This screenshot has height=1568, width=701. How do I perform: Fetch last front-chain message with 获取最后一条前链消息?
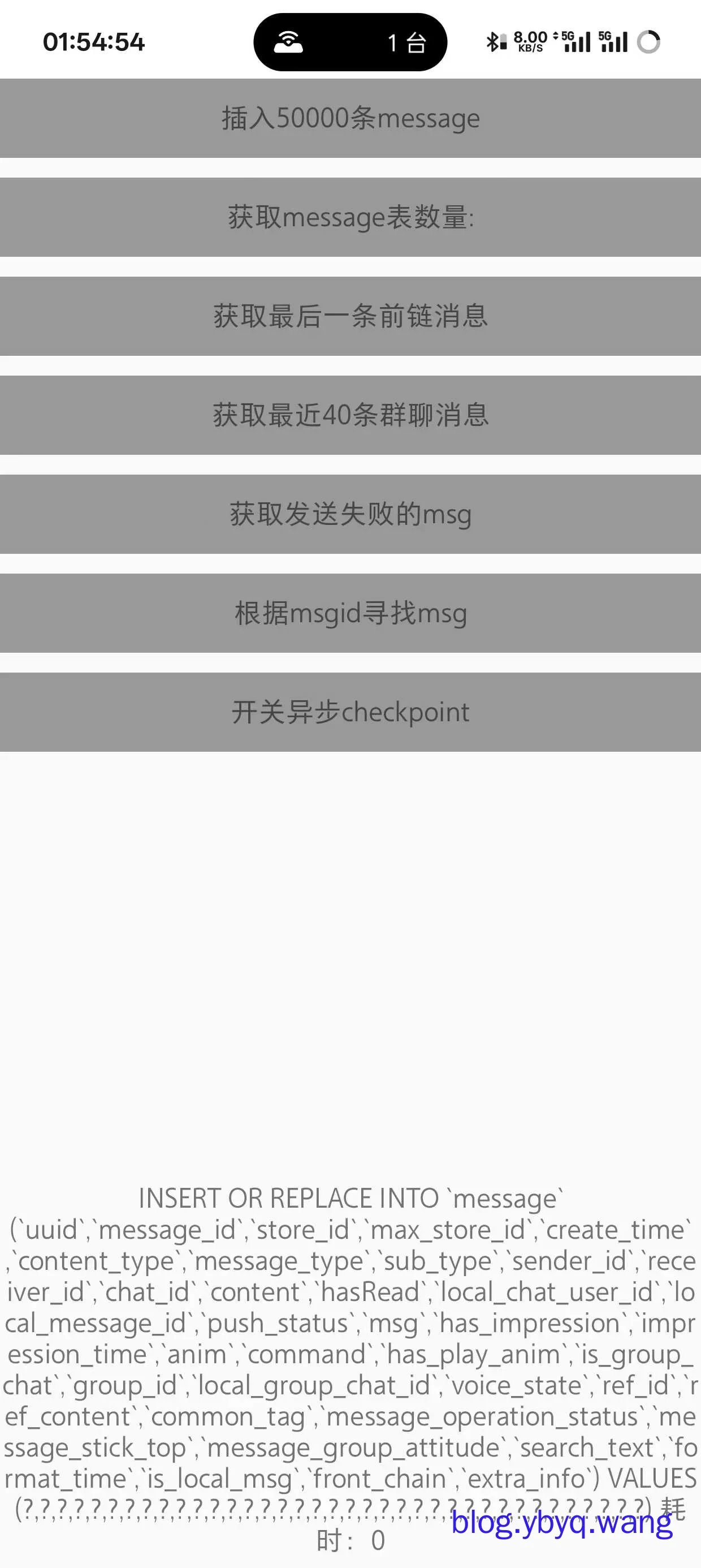pos(350,316)
